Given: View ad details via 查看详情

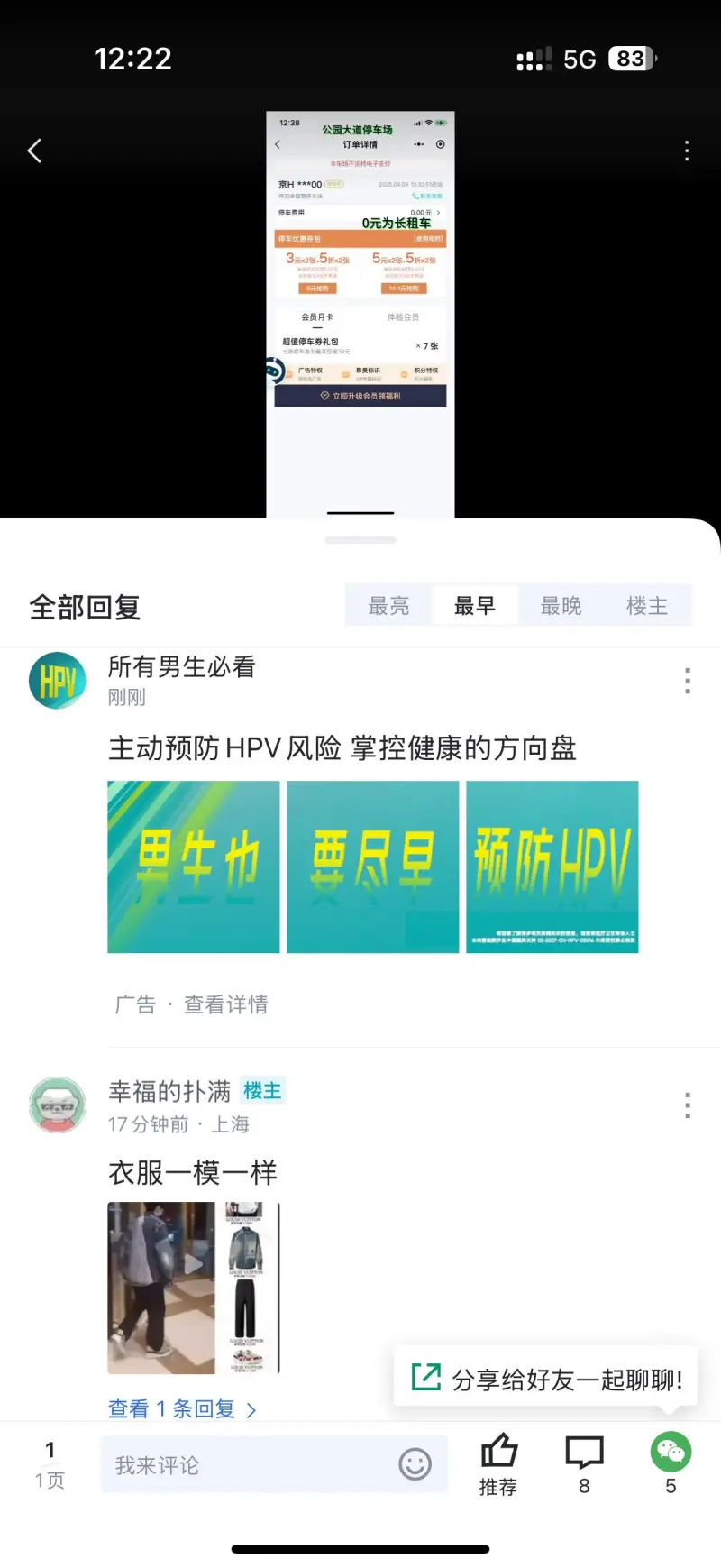Looking at the screenshot, I should click(225, 1004).
